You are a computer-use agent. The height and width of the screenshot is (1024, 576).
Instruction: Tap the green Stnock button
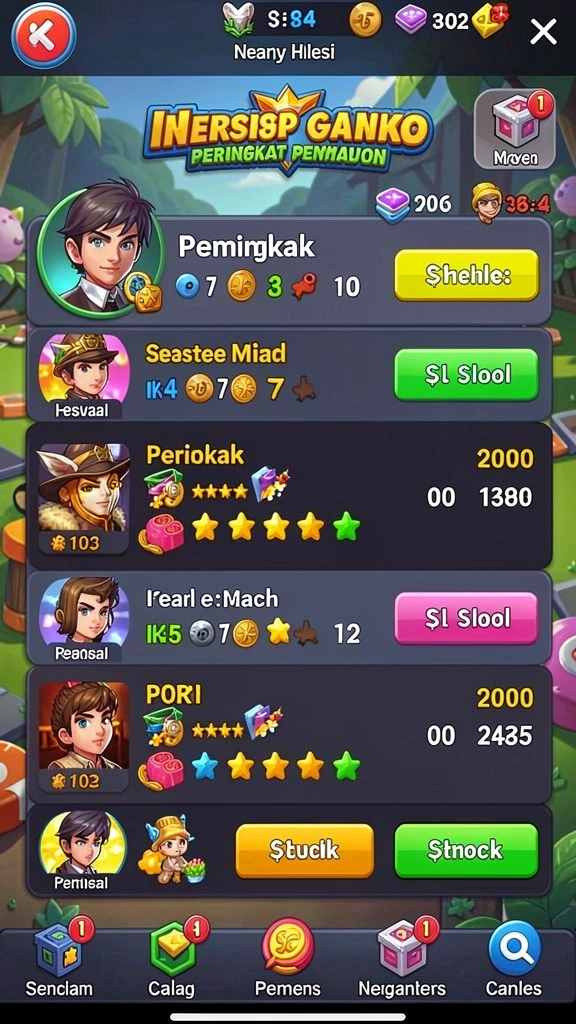pyautogui.click(x=466, y=850)
